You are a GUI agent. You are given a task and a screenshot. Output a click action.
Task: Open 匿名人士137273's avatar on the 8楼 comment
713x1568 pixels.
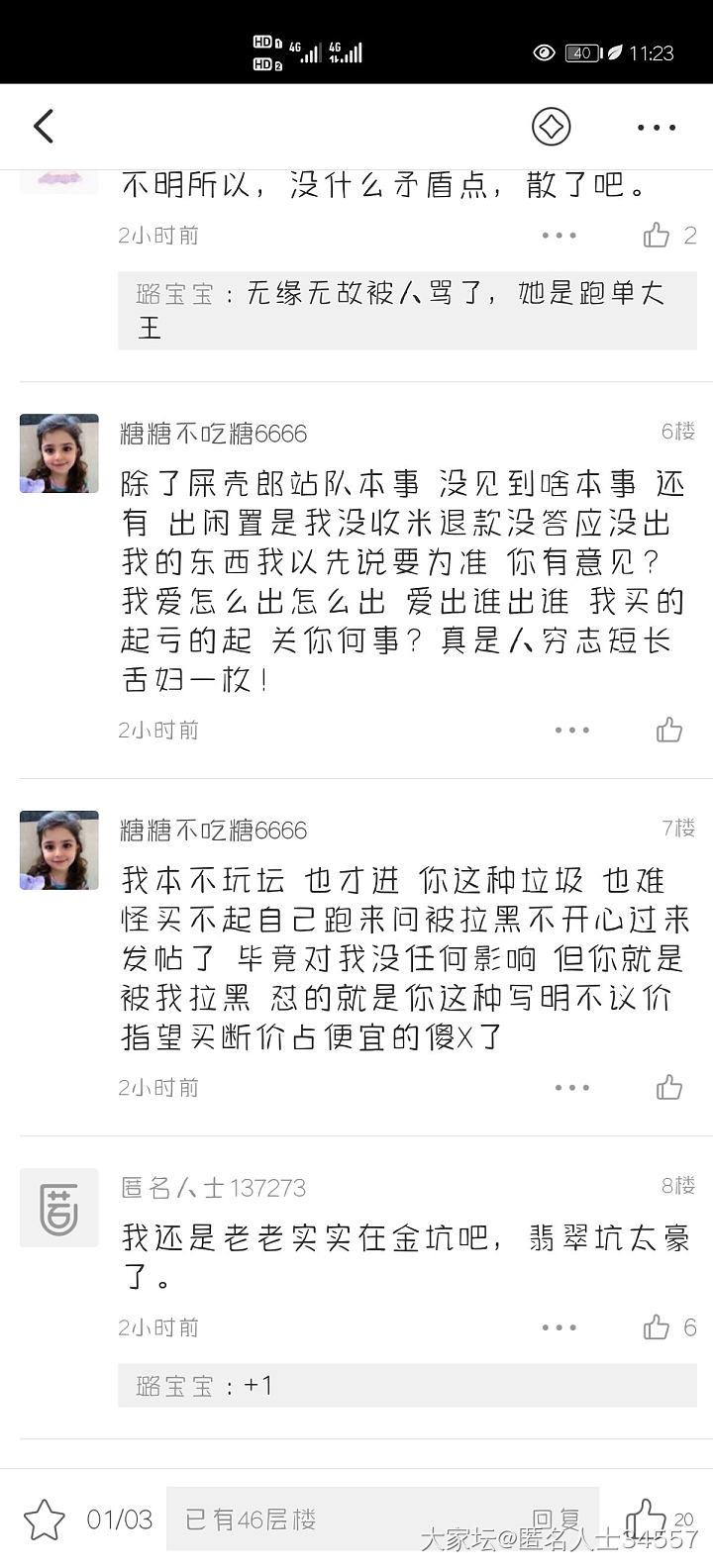tap(59, 1208)
